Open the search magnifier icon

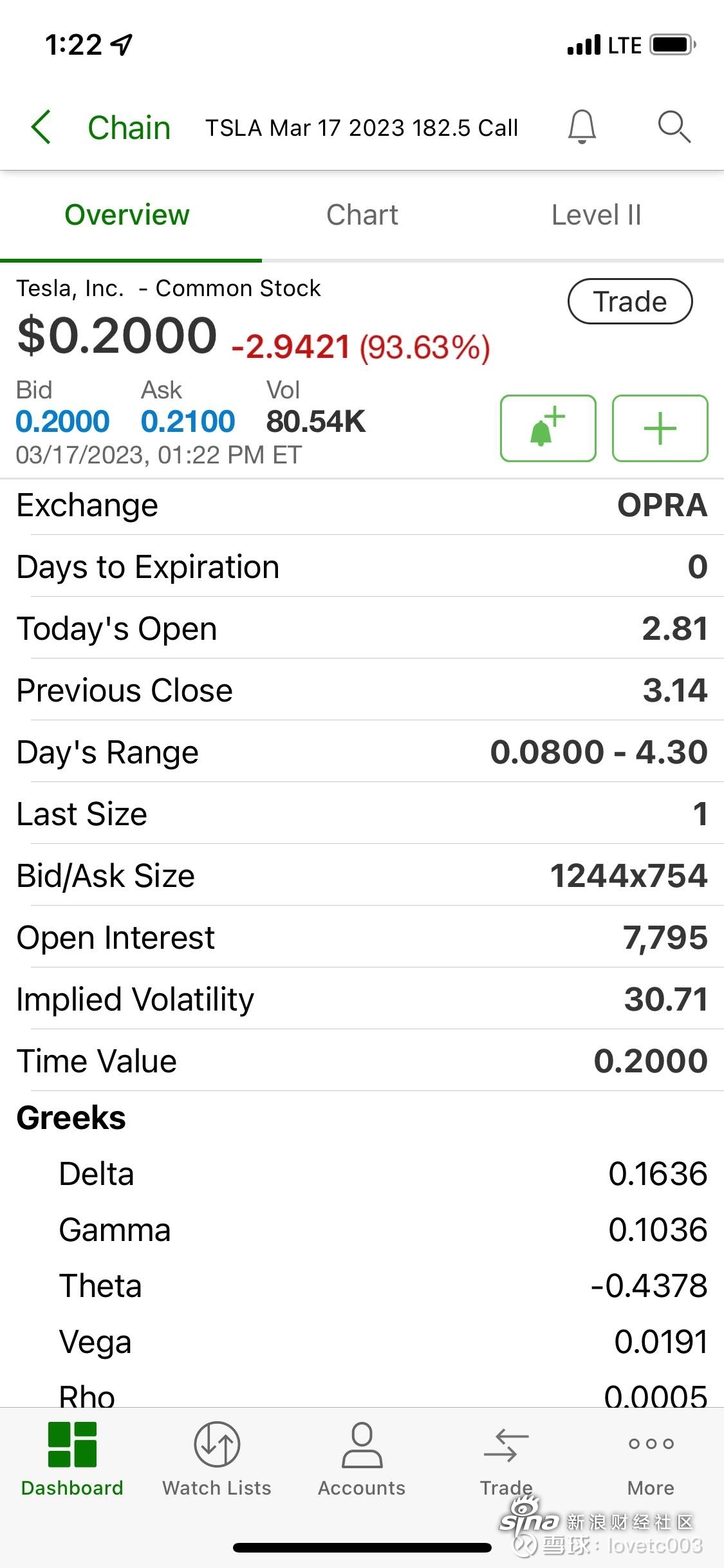coord(674,126)
